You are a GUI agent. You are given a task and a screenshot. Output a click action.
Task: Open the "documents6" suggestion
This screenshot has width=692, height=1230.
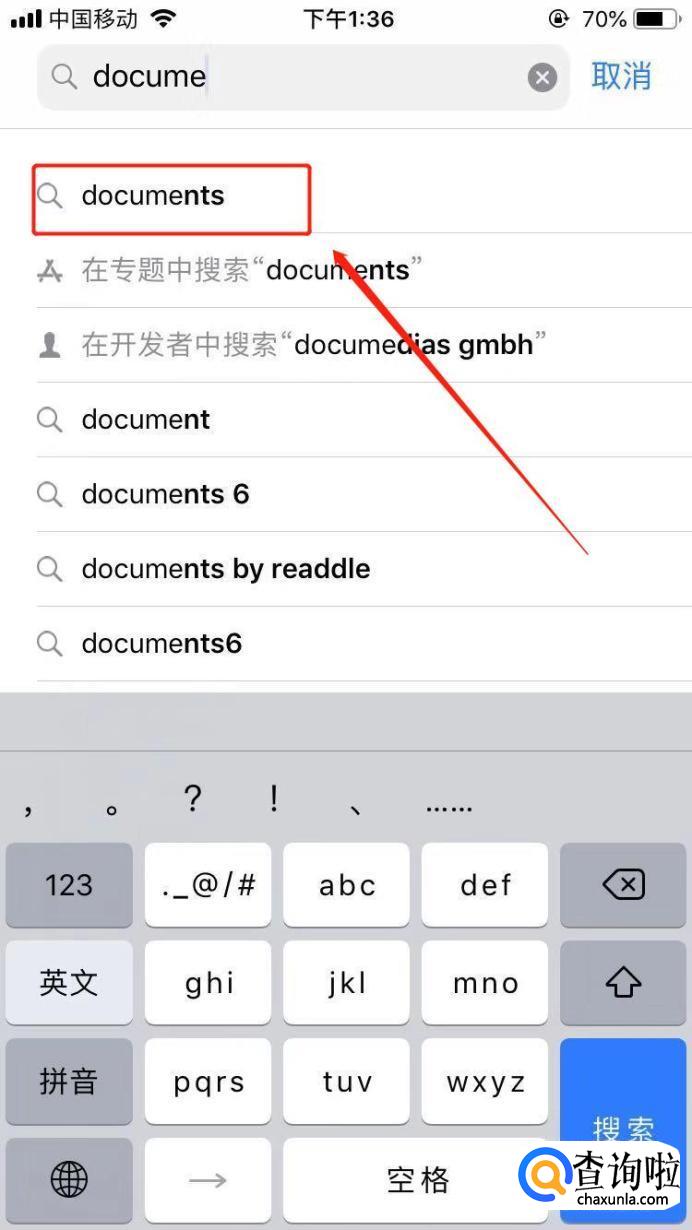click(x=162, y=643)
